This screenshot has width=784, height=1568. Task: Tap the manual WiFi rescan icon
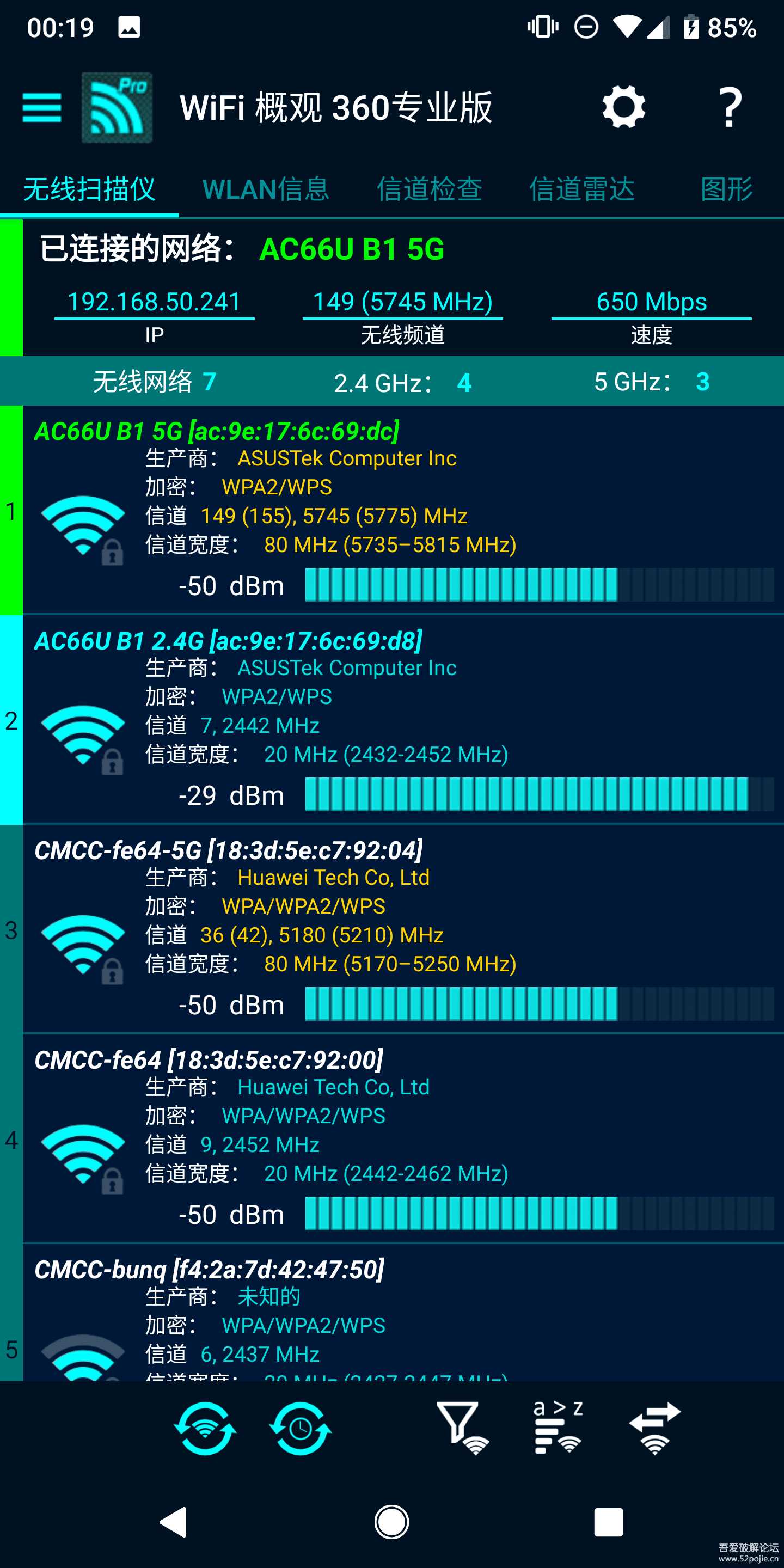[x=205, y=1428]
